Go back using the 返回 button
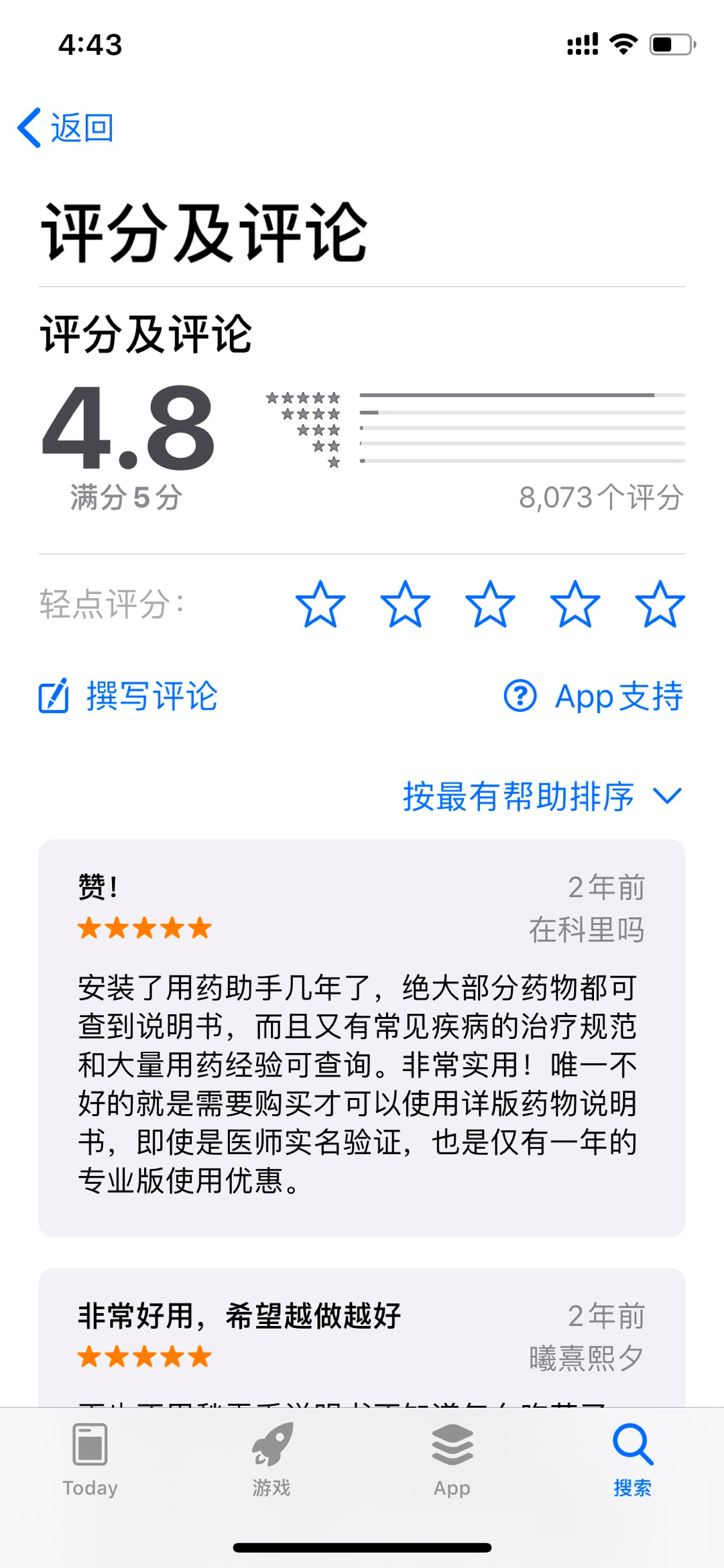This screenshot has width=724, height=1568. pos(66,127)
